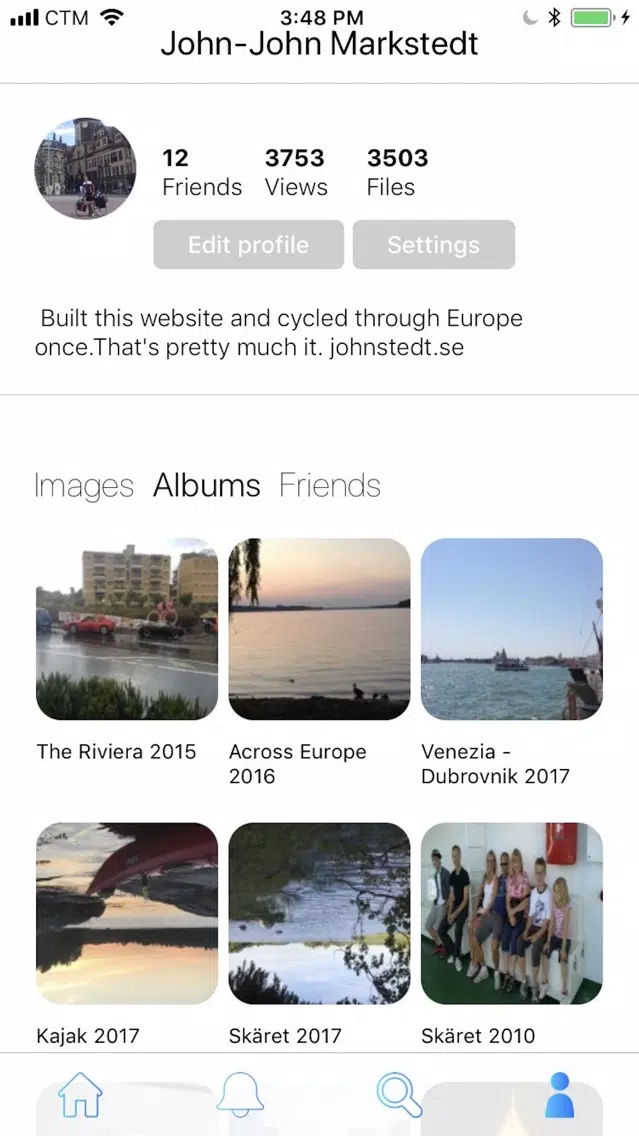639x1136 pixels.
Task: View the Venezia - Dubrovnik 2017 album
Action: coord(511,629)
